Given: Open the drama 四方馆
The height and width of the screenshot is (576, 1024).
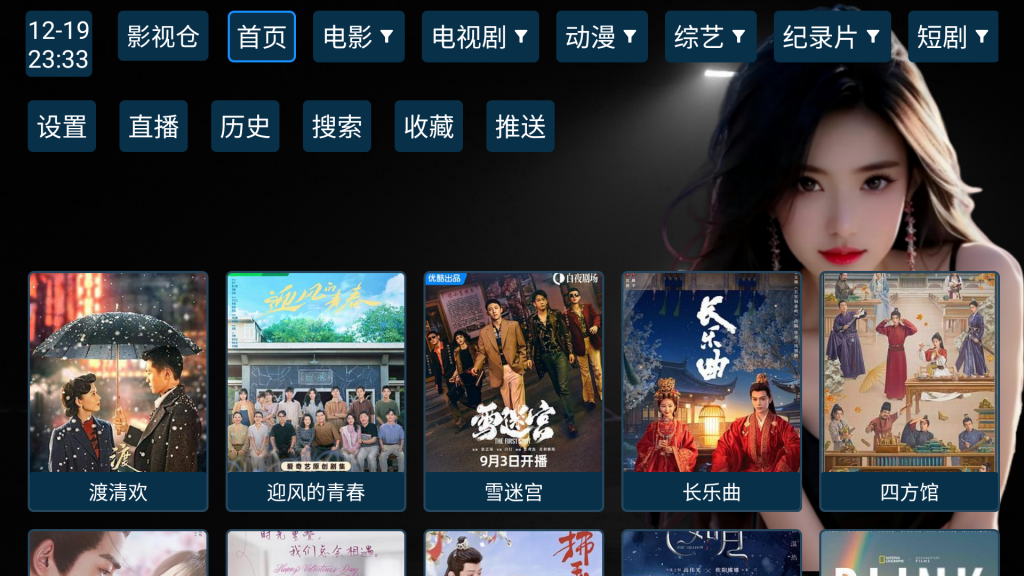Looking at the screenshot, I should [x=910, y=390].
